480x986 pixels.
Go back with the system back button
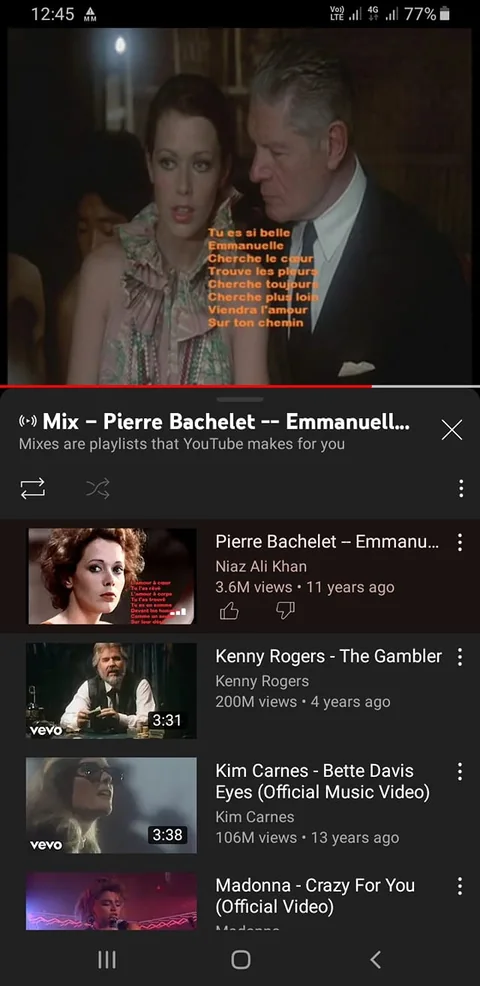coord(376,959)
